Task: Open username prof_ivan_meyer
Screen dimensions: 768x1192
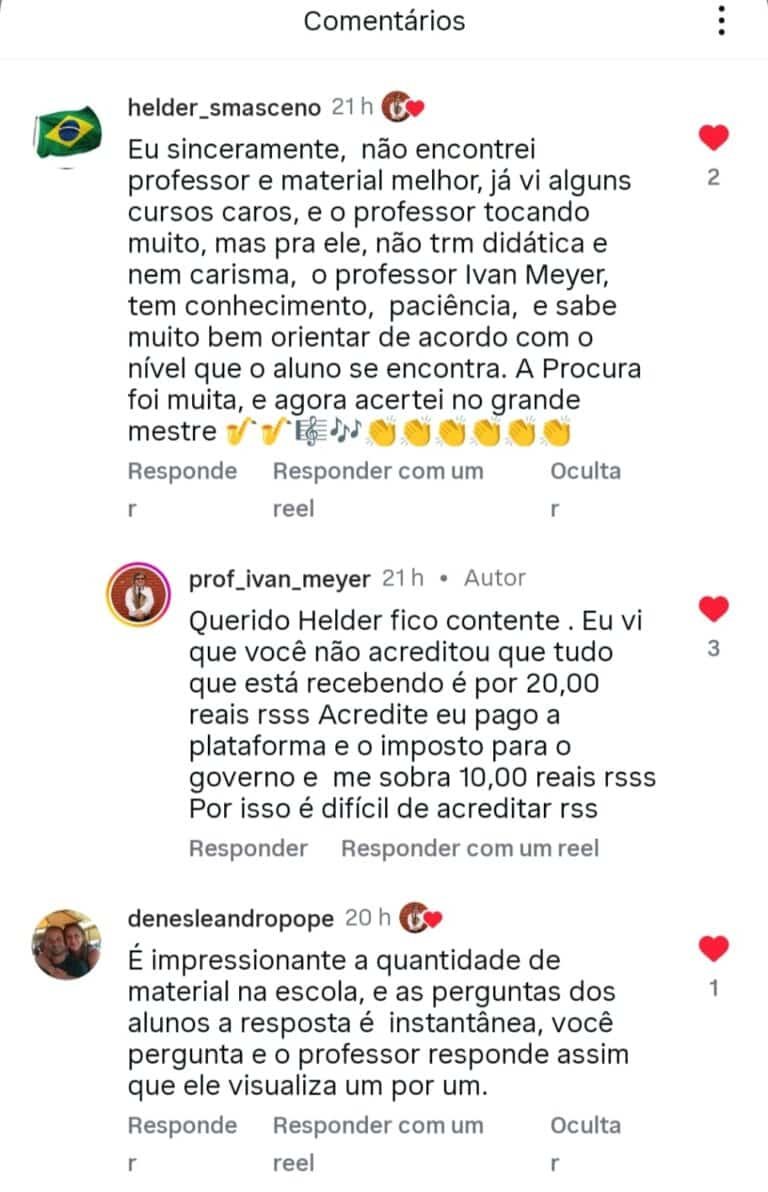Action: point(279,578)
